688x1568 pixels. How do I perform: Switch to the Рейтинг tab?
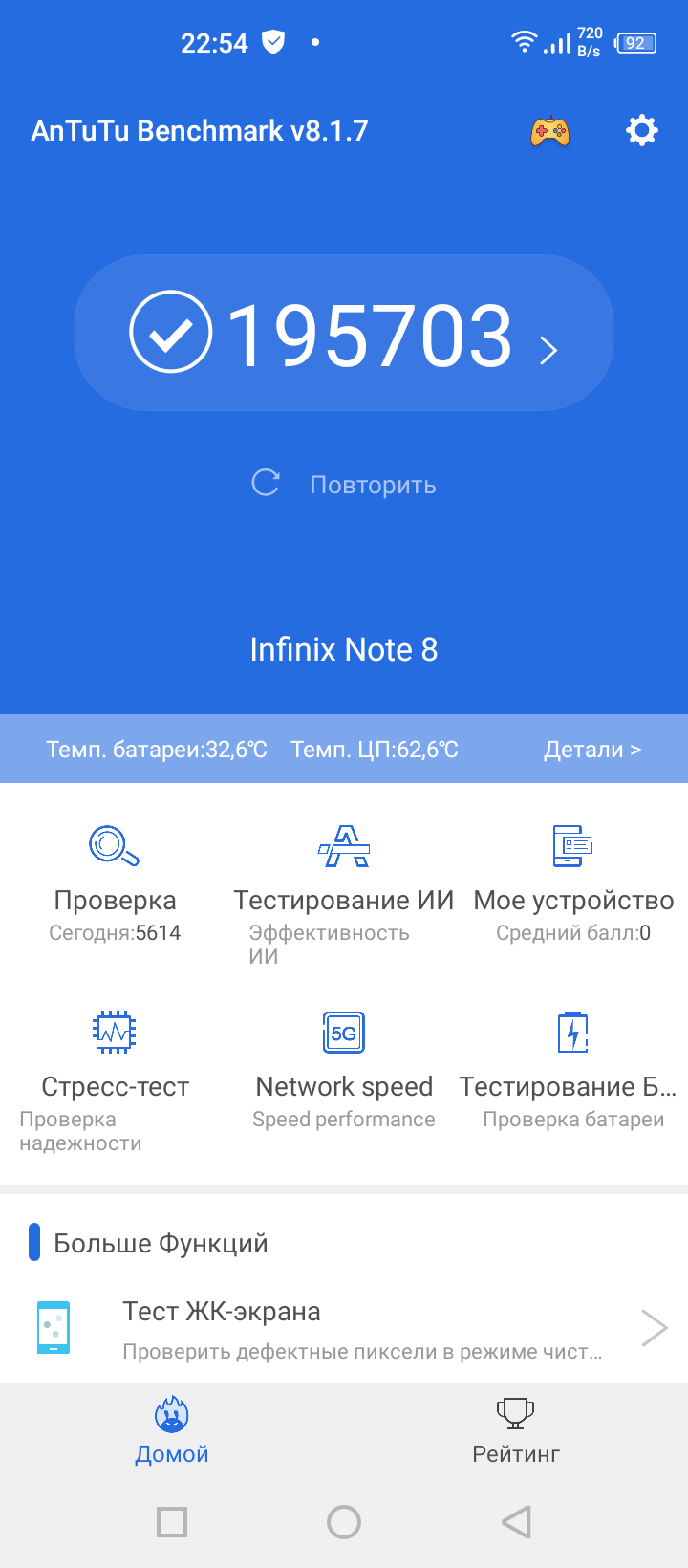point(516,1430)
